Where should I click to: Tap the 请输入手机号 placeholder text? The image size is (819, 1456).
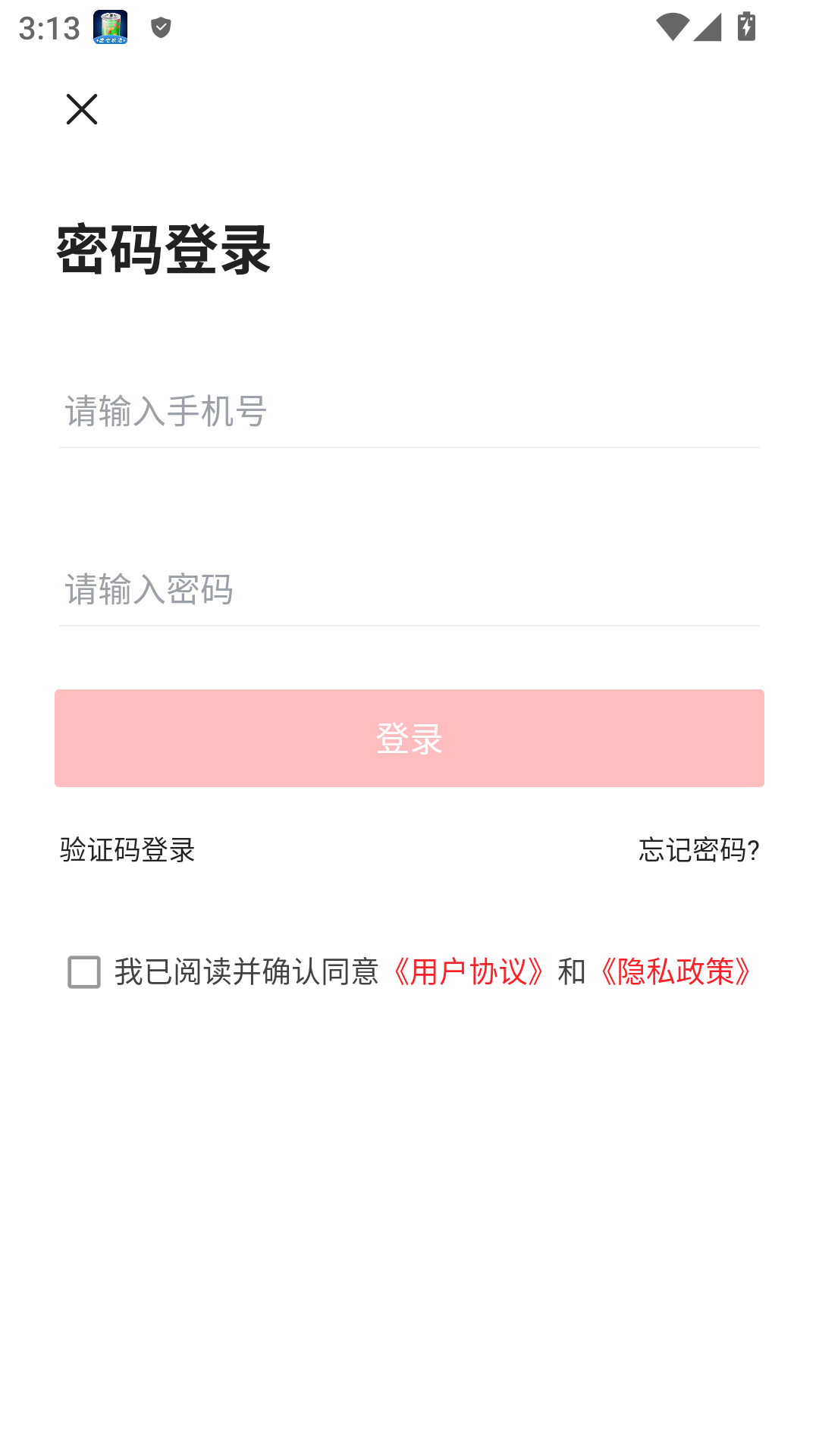166,412
